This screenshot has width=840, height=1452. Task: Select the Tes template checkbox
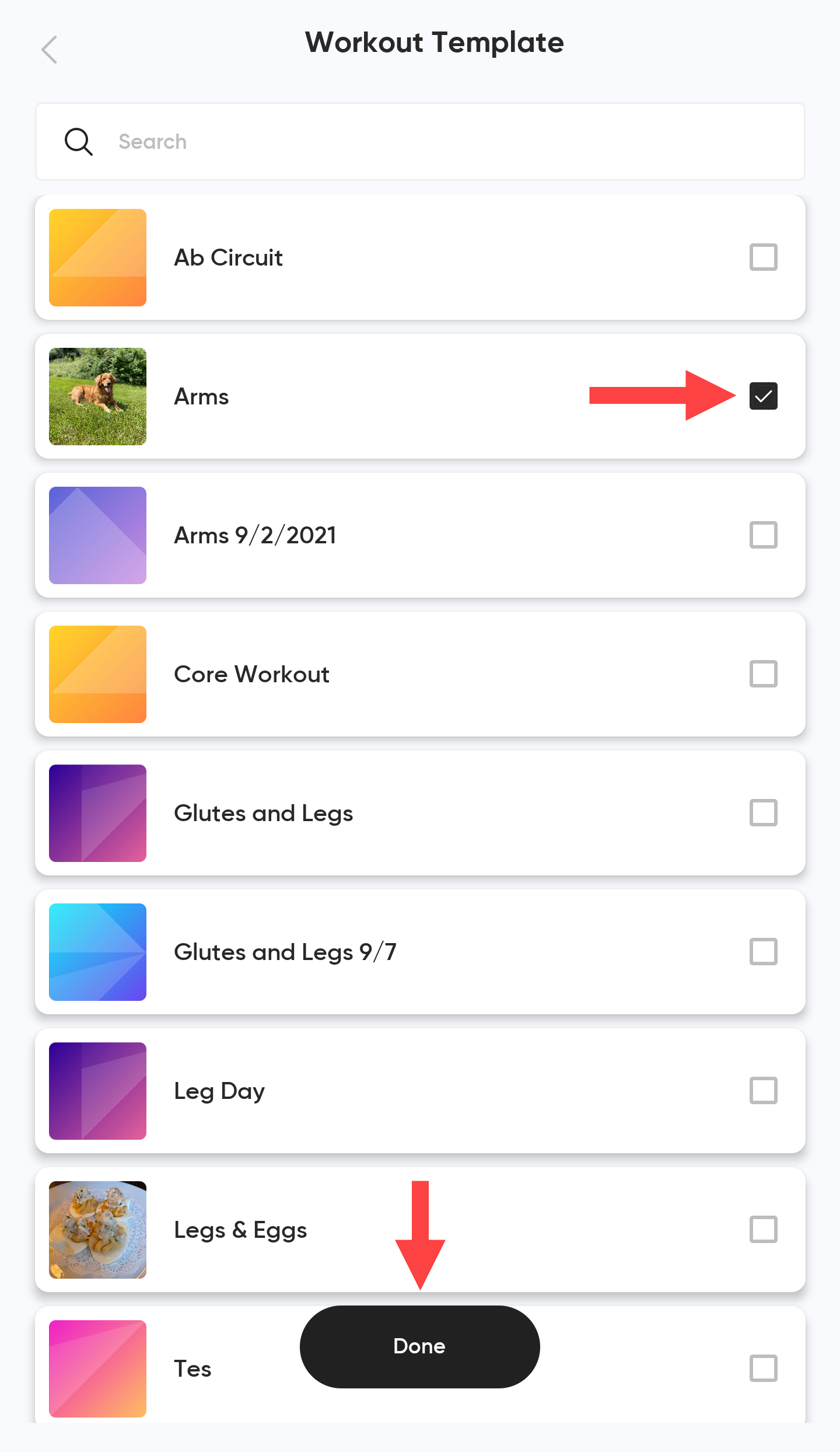(763, 1369)
